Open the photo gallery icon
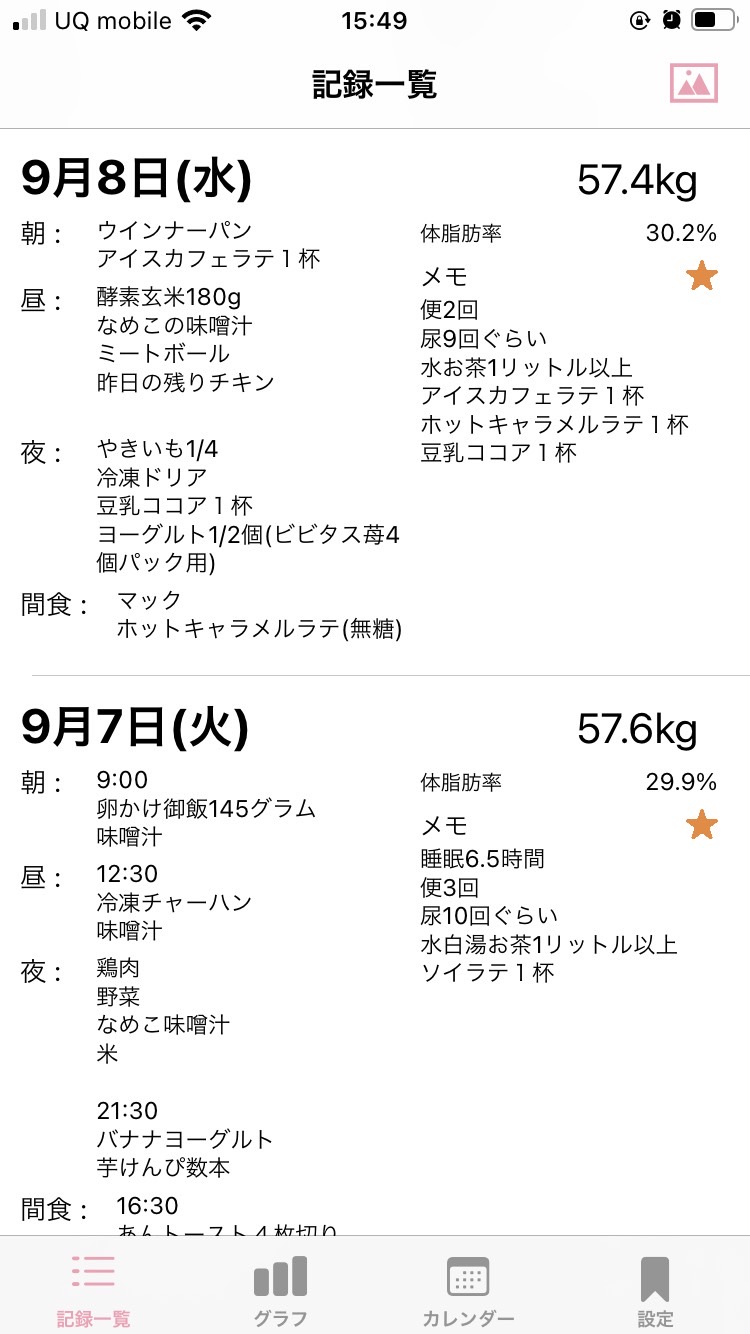 694,83
